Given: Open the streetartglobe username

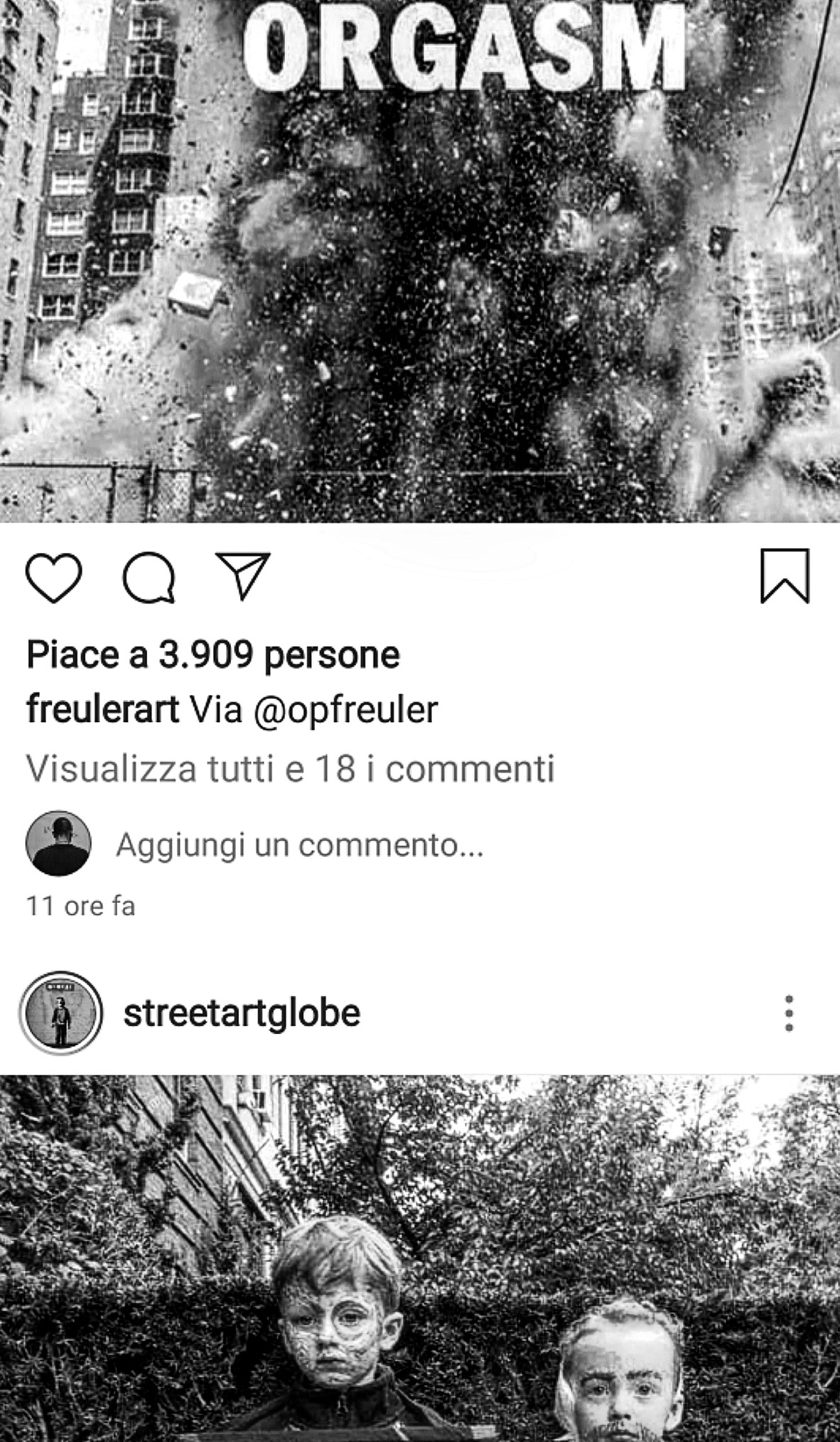Looking at the screenshot, I should click(x=242, y=1013).
